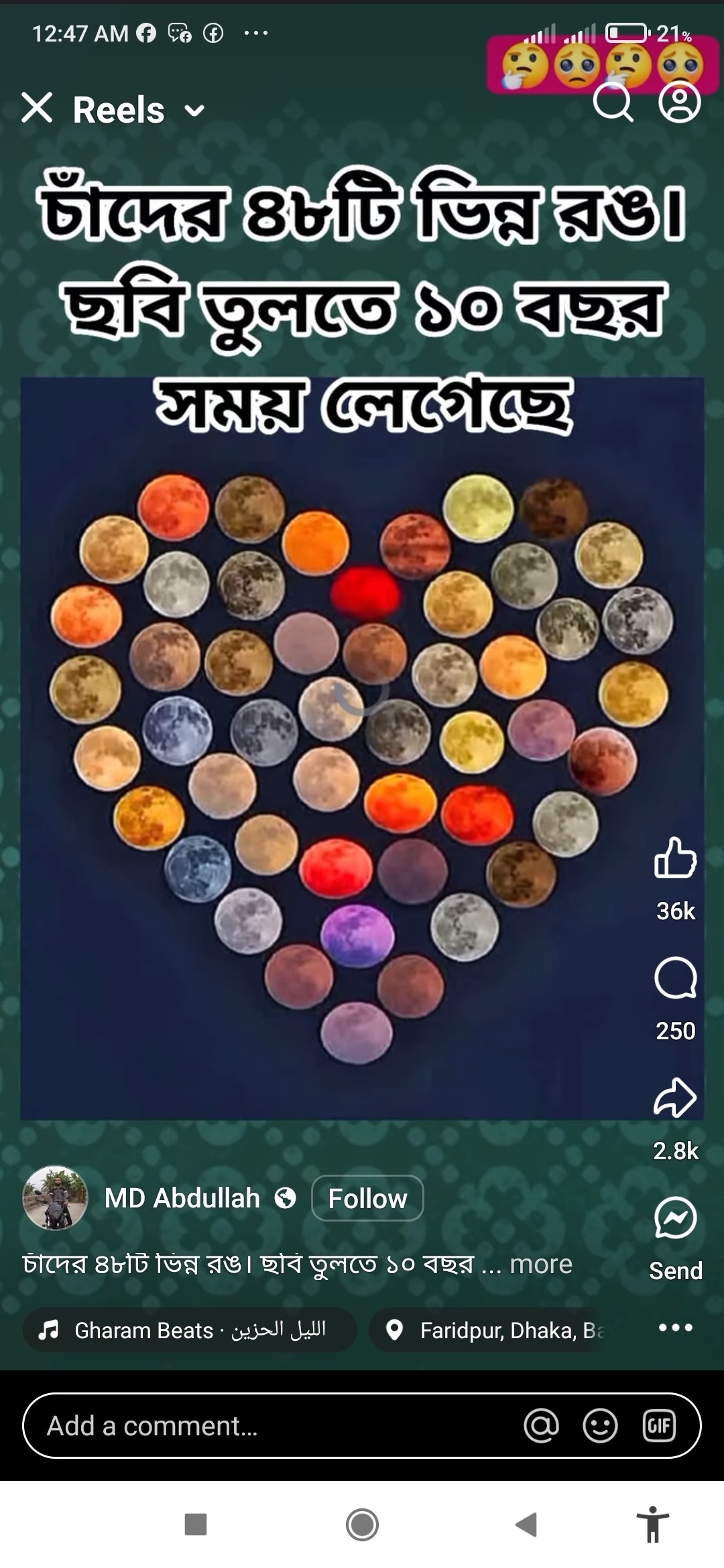Tap the Add a comment field
This screenshot has height=1568, width=724.
tap(268, 1426)
